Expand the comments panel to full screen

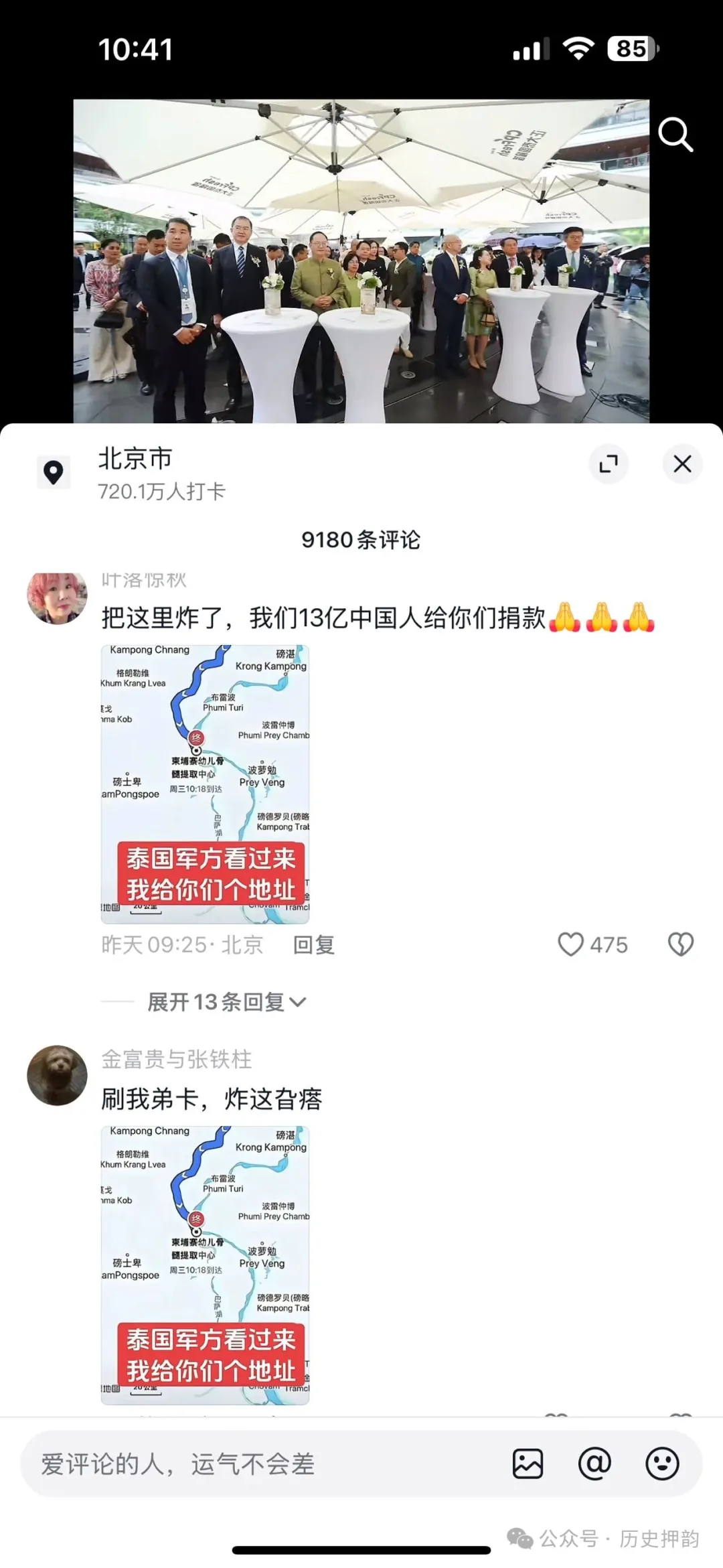[x=609, y=464]
